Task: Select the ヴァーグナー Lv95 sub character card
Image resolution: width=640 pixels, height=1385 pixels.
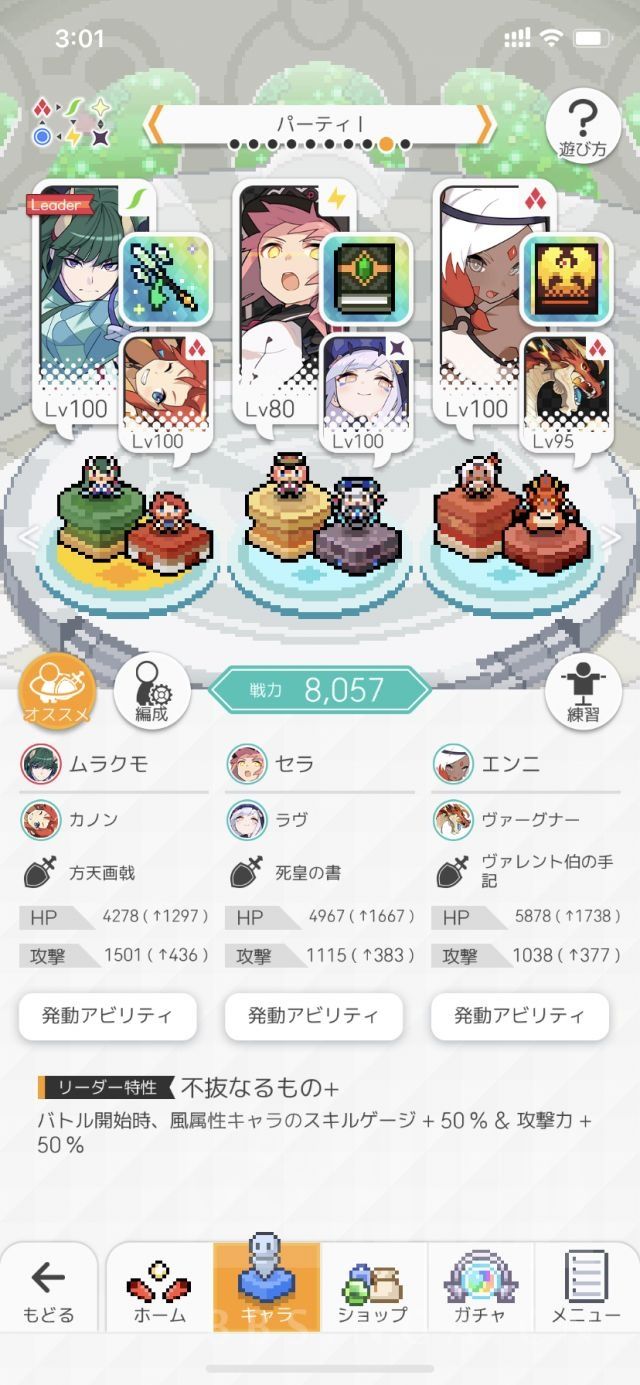Action: point(566,393)
